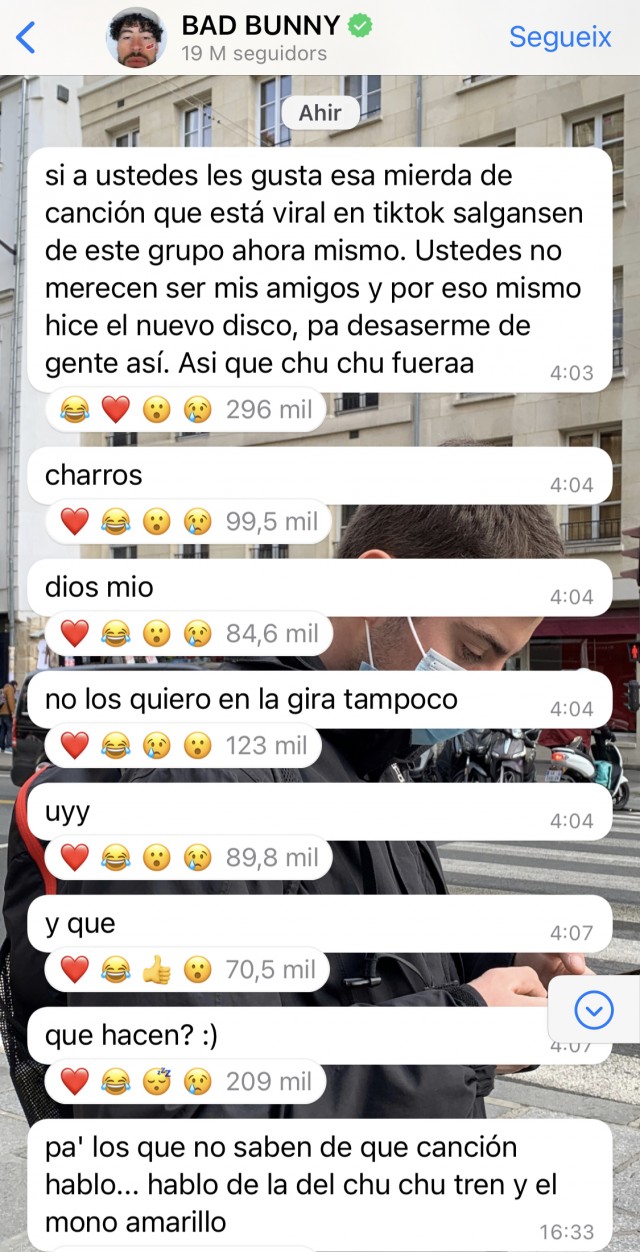Open reactions under the 'uyy' message
The width and height of the screenshot is (640, 1252).
188,858
